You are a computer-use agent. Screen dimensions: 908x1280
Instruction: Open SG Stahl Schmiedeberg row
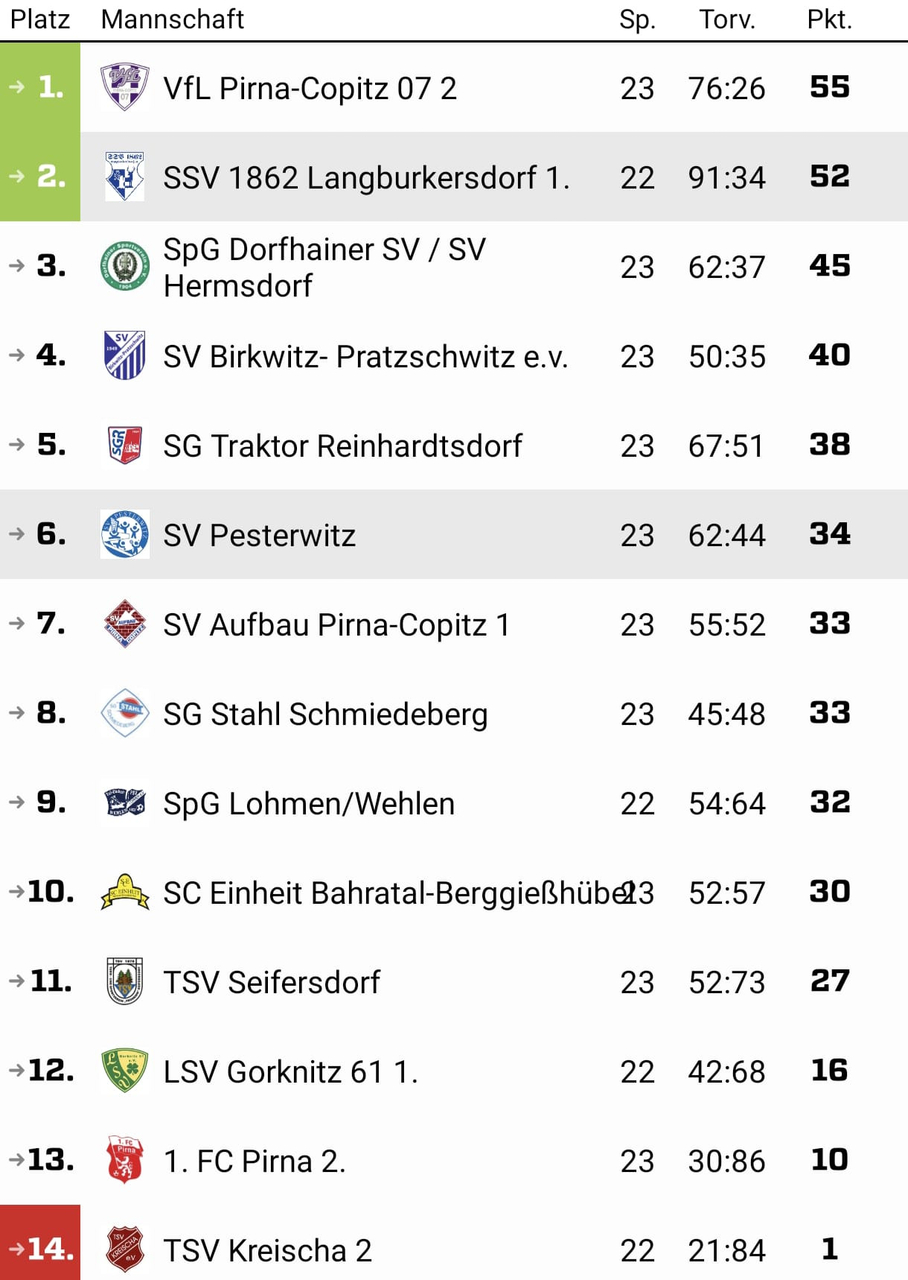[454, 713]
